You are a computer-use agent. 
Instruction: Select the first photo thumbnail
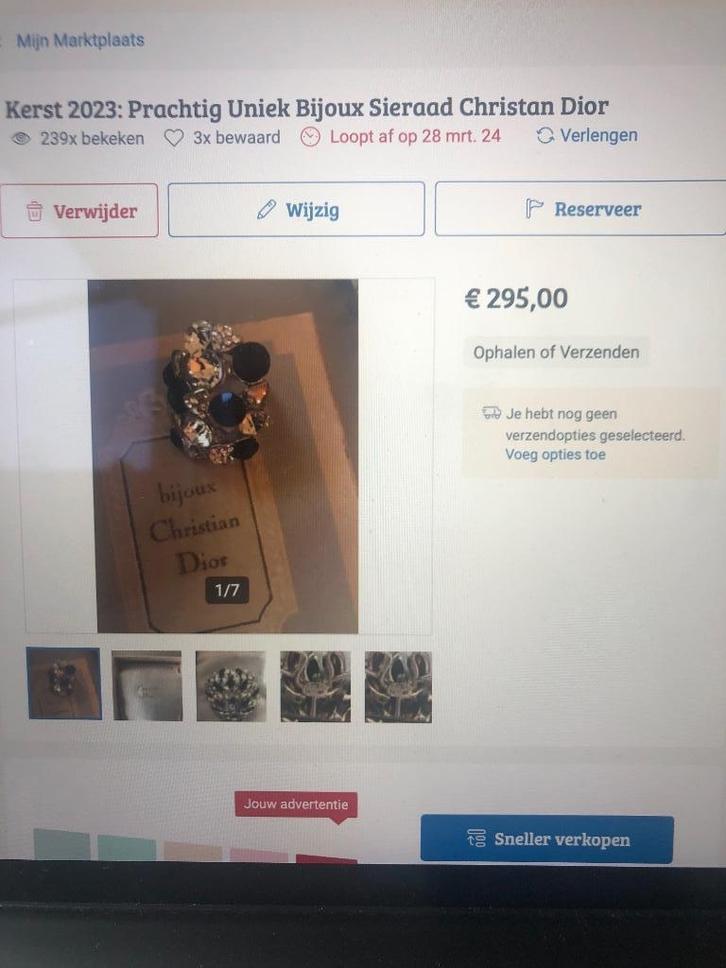point(64,685)
